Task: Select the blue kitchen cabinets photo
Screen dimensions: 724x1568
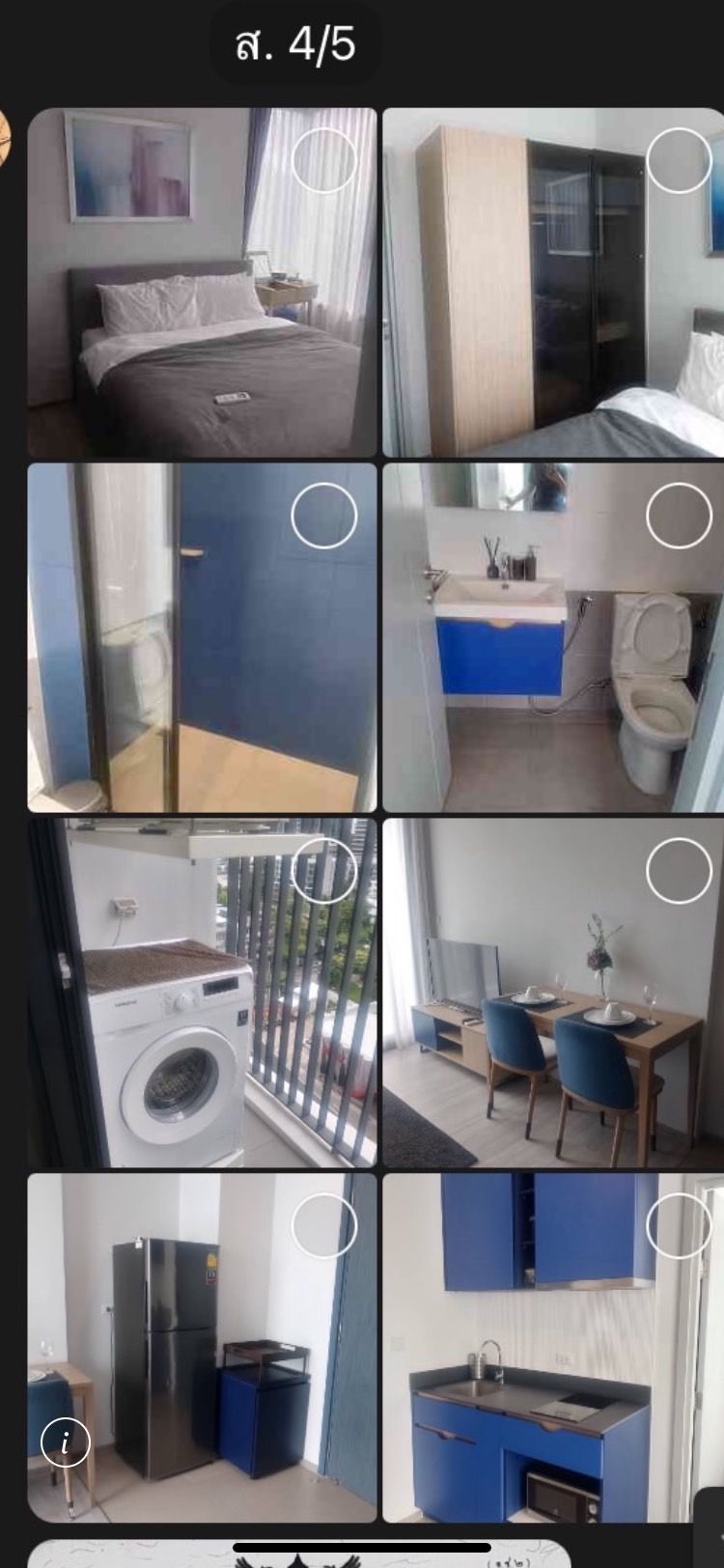Action: [x=680, y=1226]
